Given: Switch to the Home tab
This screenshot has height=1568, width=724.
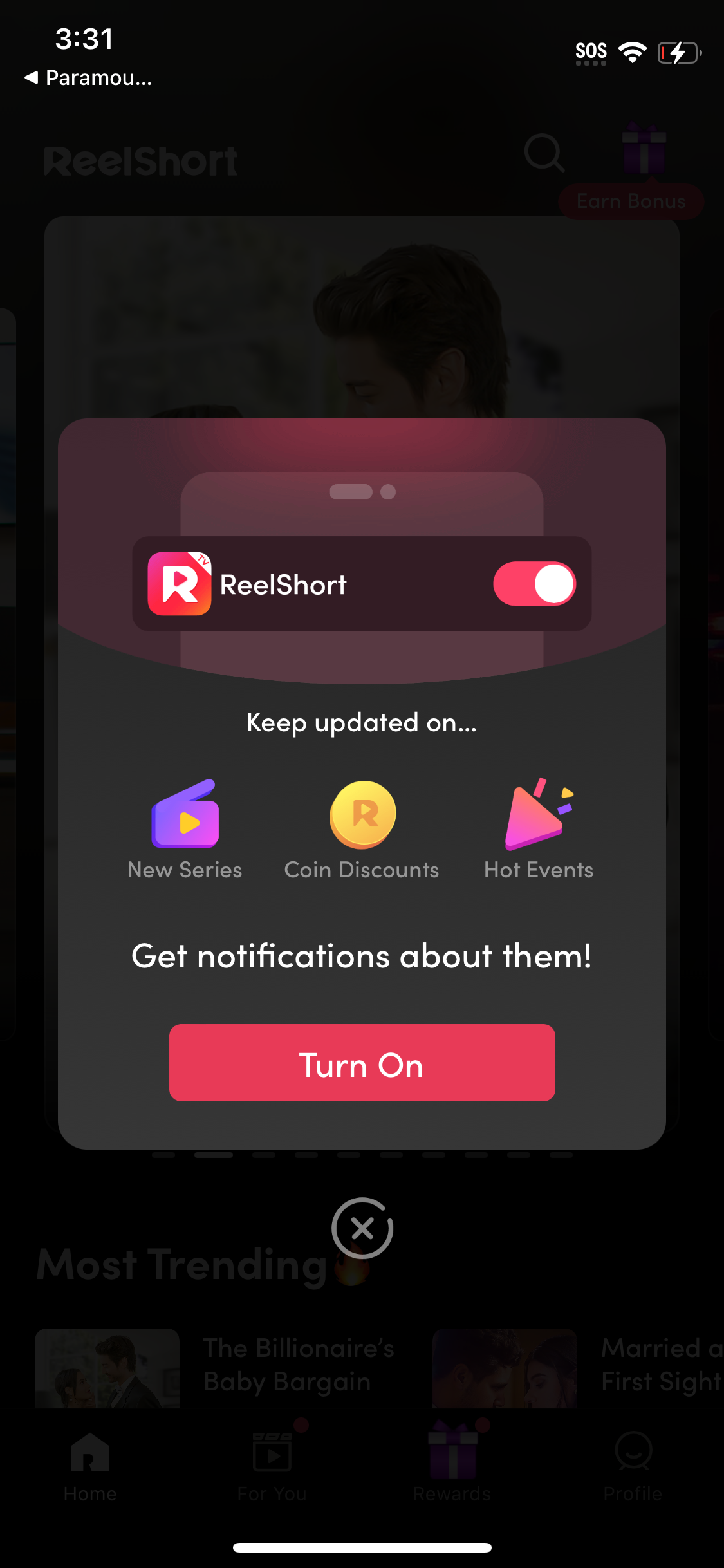Looking at the screenshot, I should coord(89,1468).
